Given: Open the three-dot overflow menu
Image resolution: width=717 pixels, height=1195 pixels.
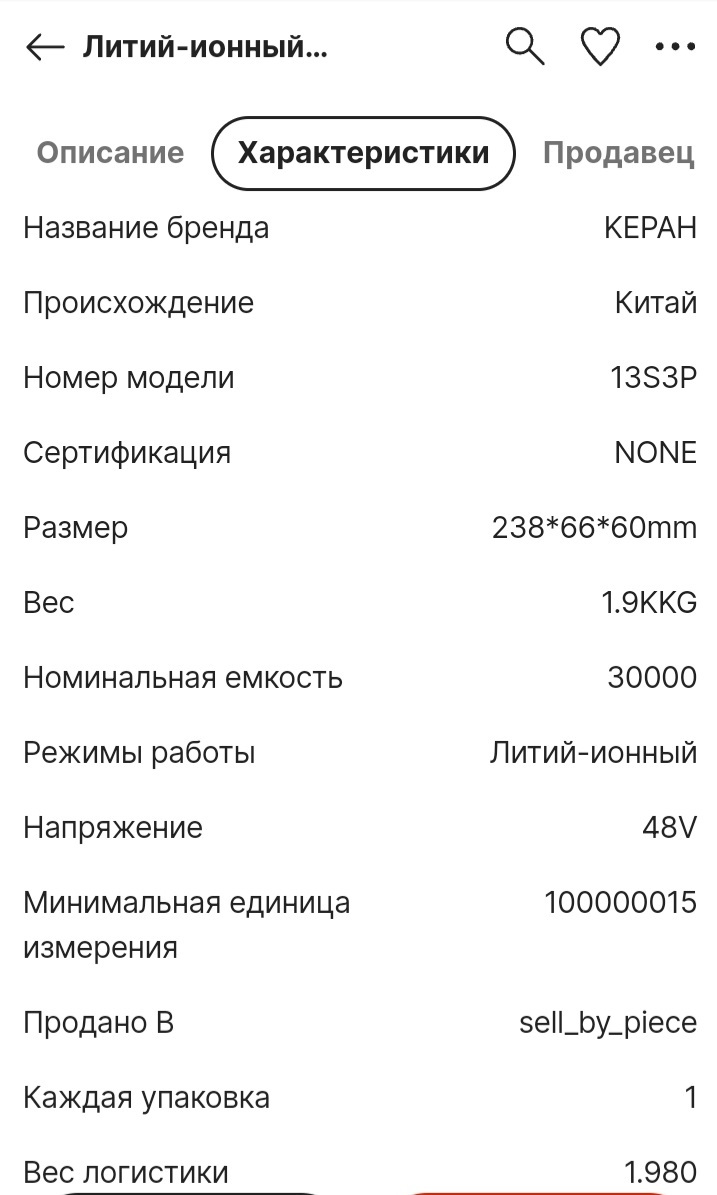Looking at the screenshot, I should [675, 46].
